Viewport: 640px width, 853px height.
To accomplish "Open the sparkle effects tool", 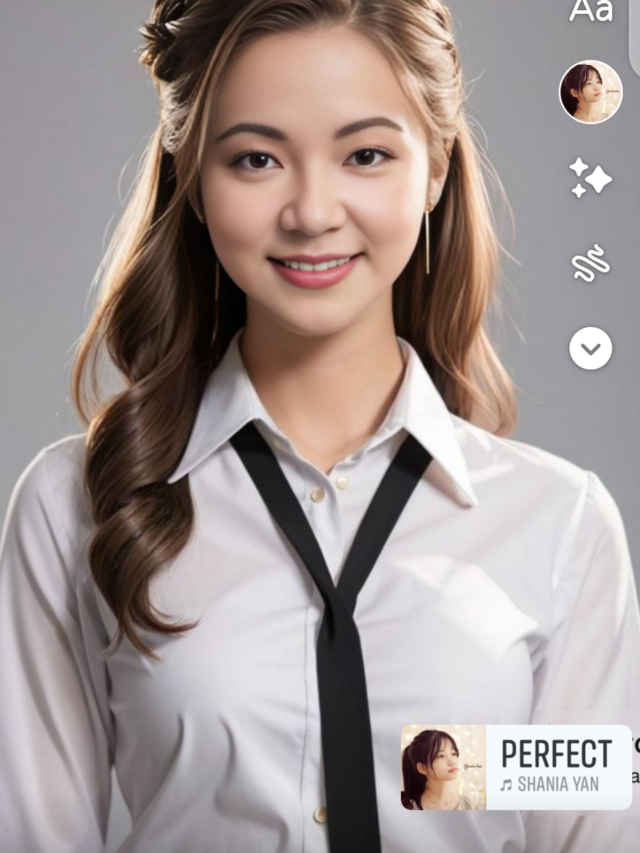I will 590,178.
